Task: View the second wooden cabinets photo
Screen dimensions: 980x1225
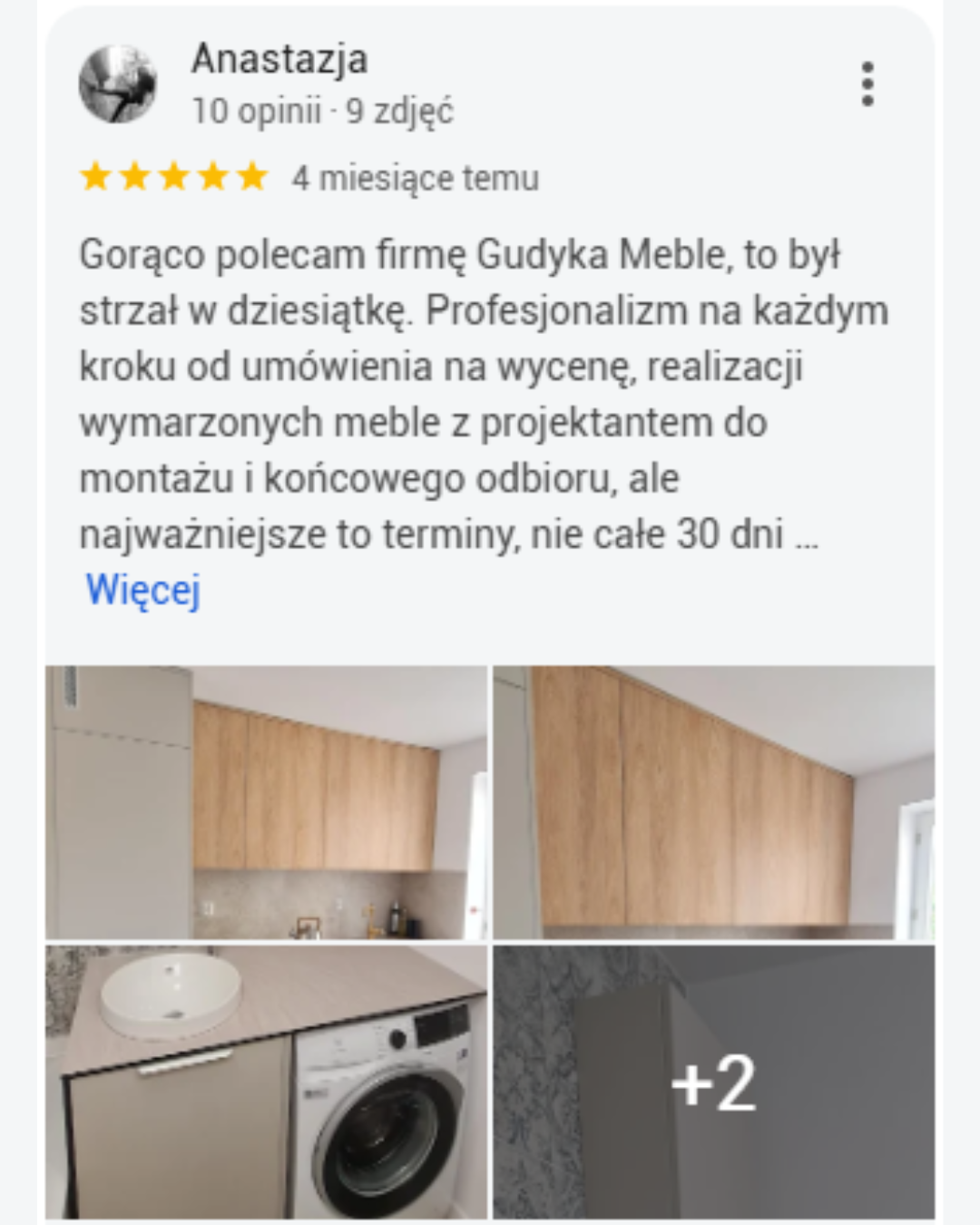Action: click(x=713, y=802)
